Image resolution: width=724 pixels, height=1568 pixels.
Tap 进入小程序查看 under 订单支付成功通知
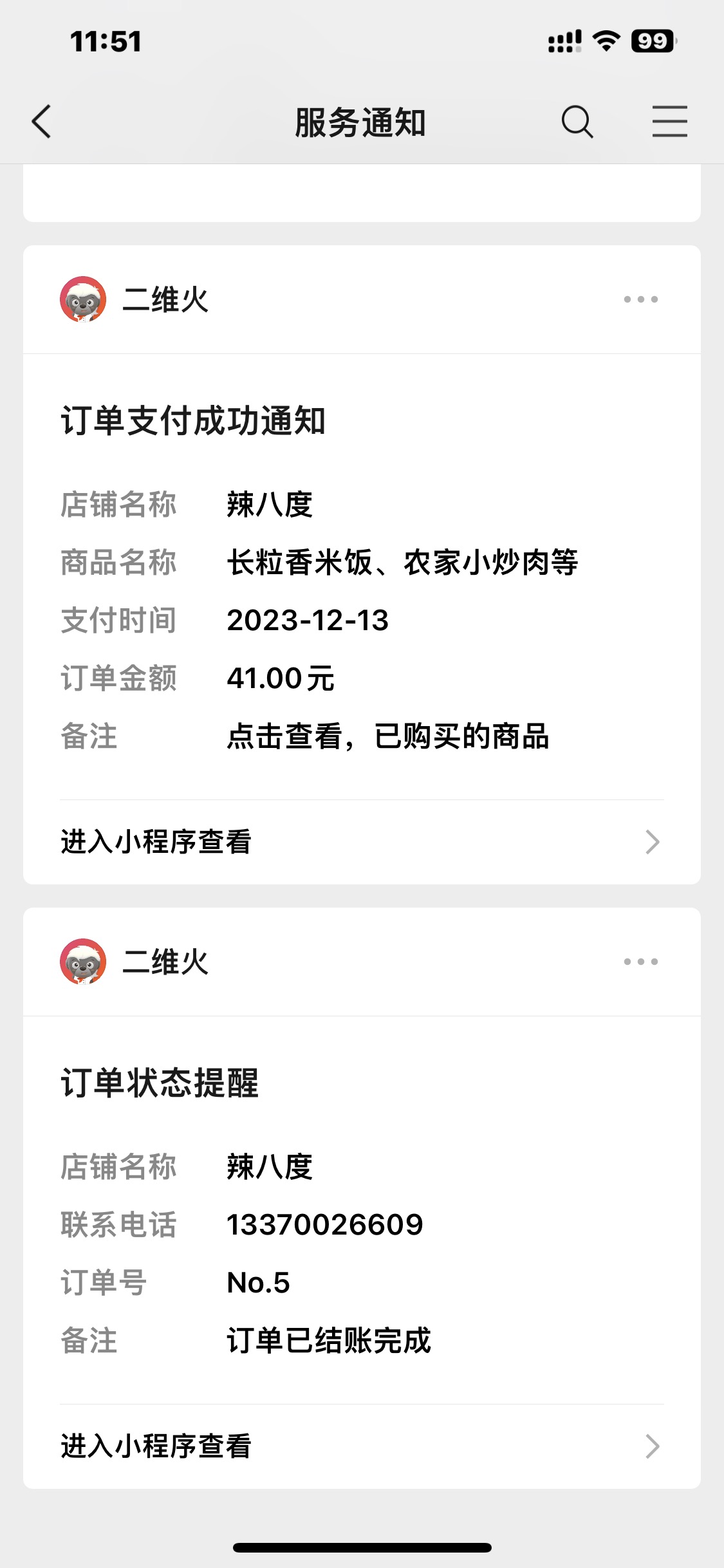click(362, 842)
